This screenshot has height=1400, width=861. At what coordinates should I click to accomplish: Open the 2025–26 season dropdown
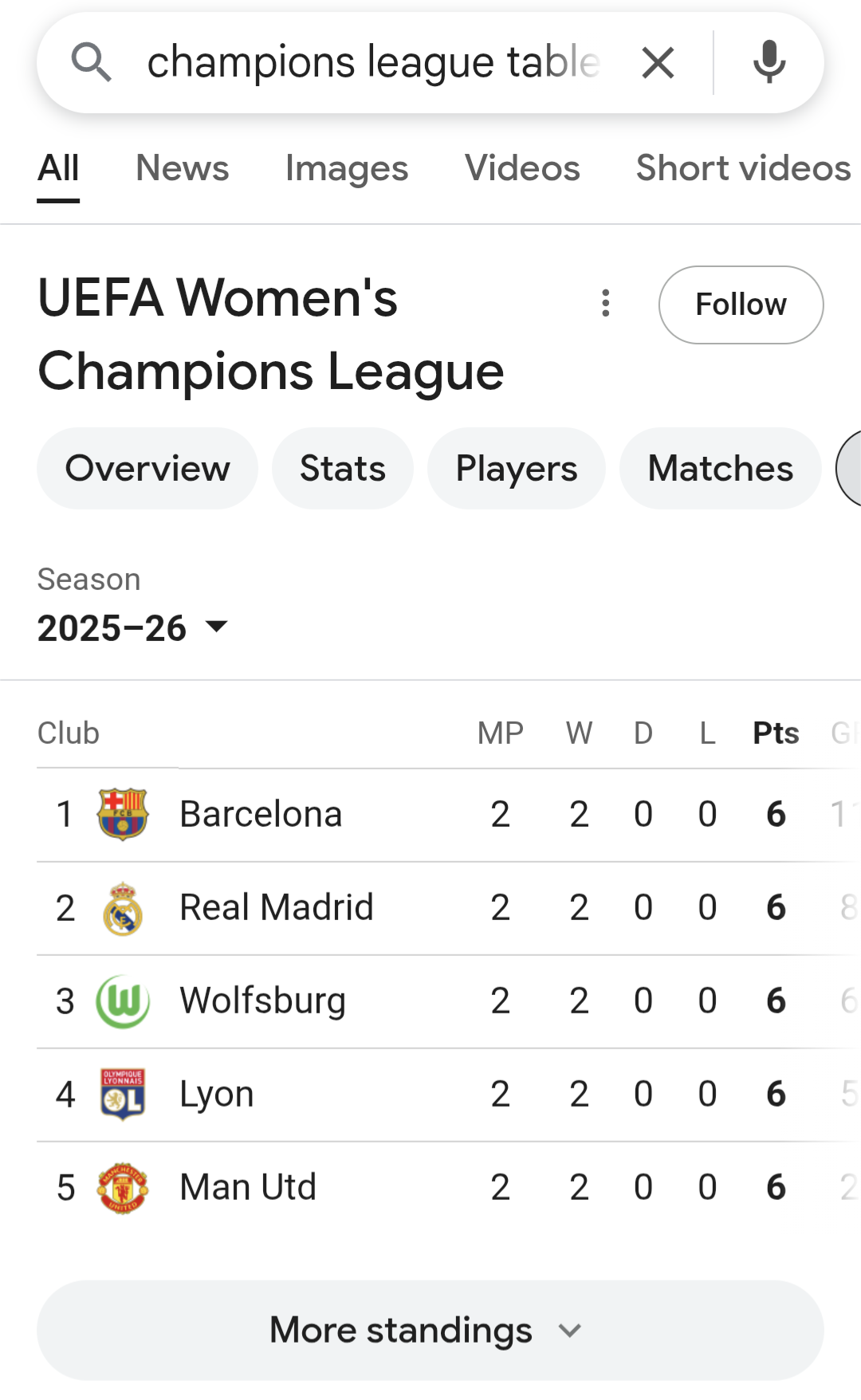point(132,627)
